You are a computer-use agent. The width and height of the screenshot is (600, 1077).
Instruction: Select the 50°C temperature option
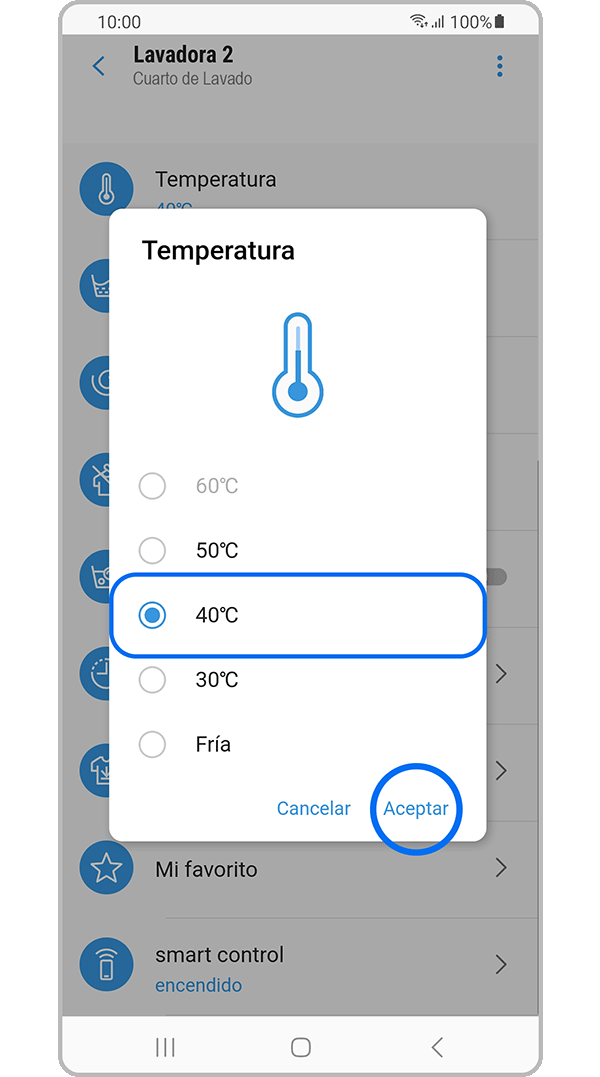click(x=152, y=551)
